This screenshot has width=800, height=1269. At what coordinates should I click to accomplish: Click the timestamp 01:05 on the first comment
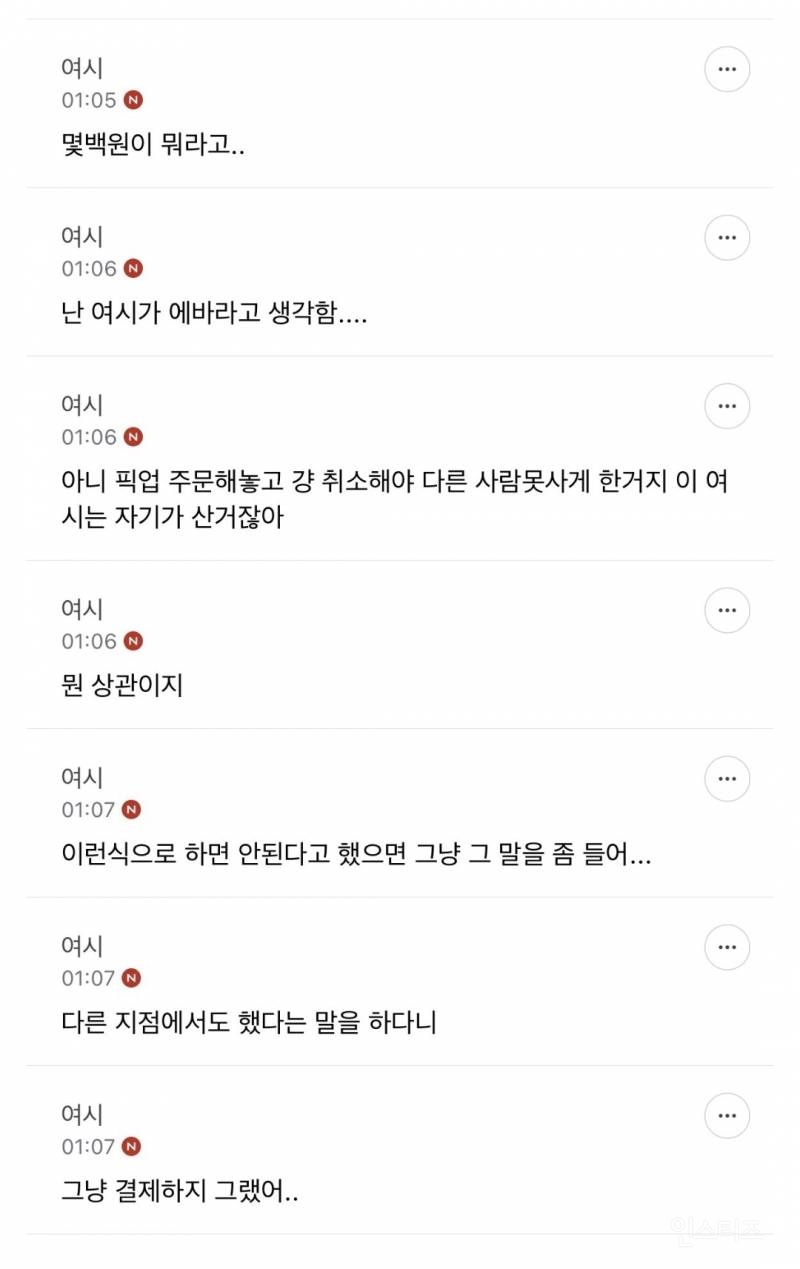(x=92, y=100)
